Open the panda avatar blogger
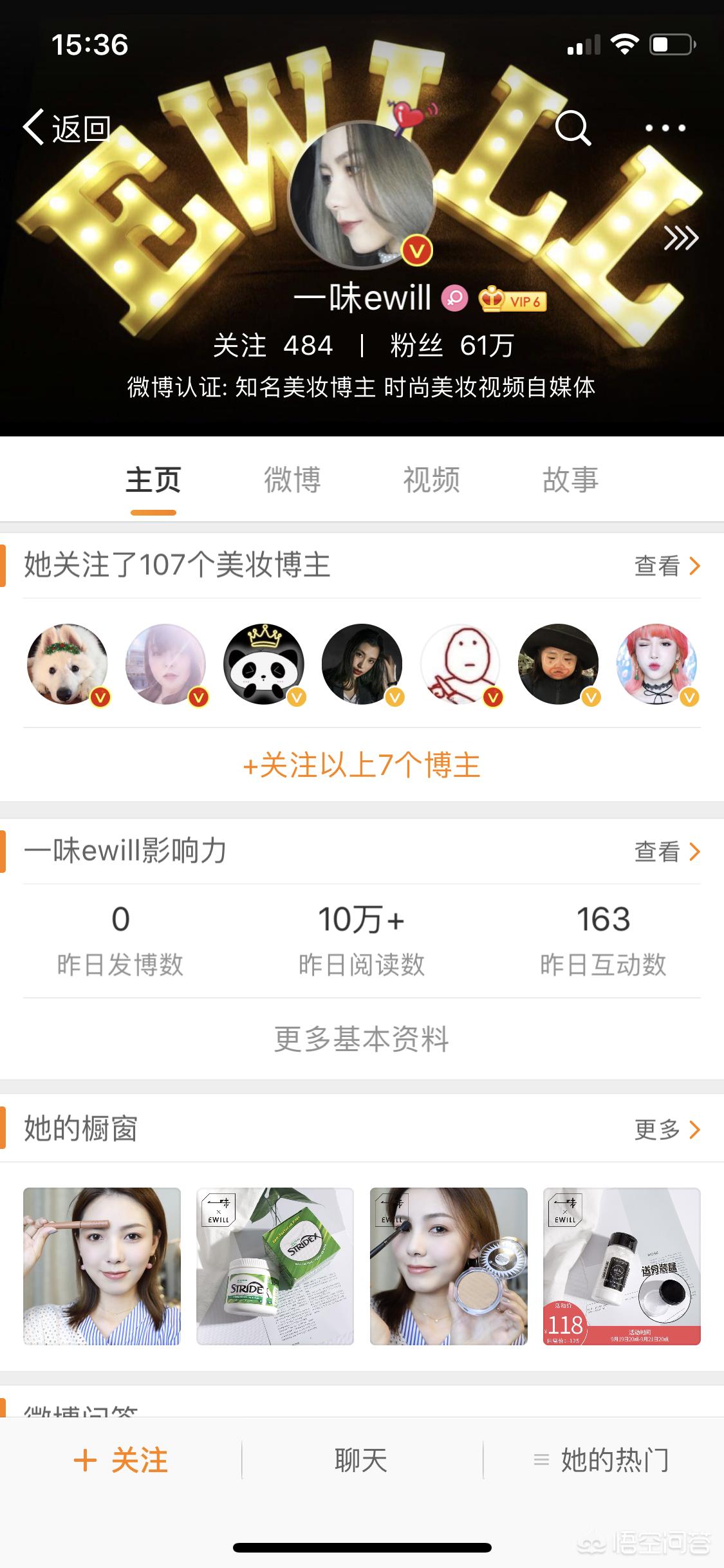The height and width of the screenshot is (1568, 724). pos(264,664)
